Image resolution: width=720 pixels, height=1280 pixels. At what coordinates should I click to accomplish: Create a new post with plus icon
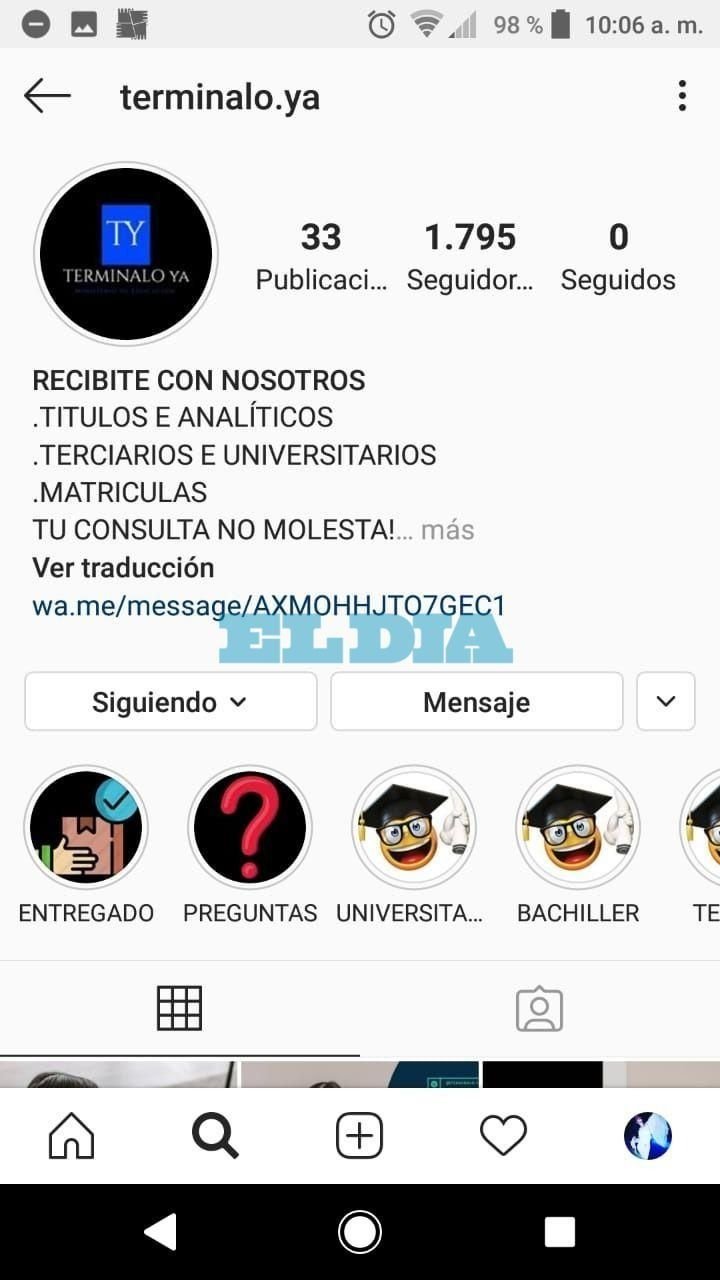pos(359,1136)
